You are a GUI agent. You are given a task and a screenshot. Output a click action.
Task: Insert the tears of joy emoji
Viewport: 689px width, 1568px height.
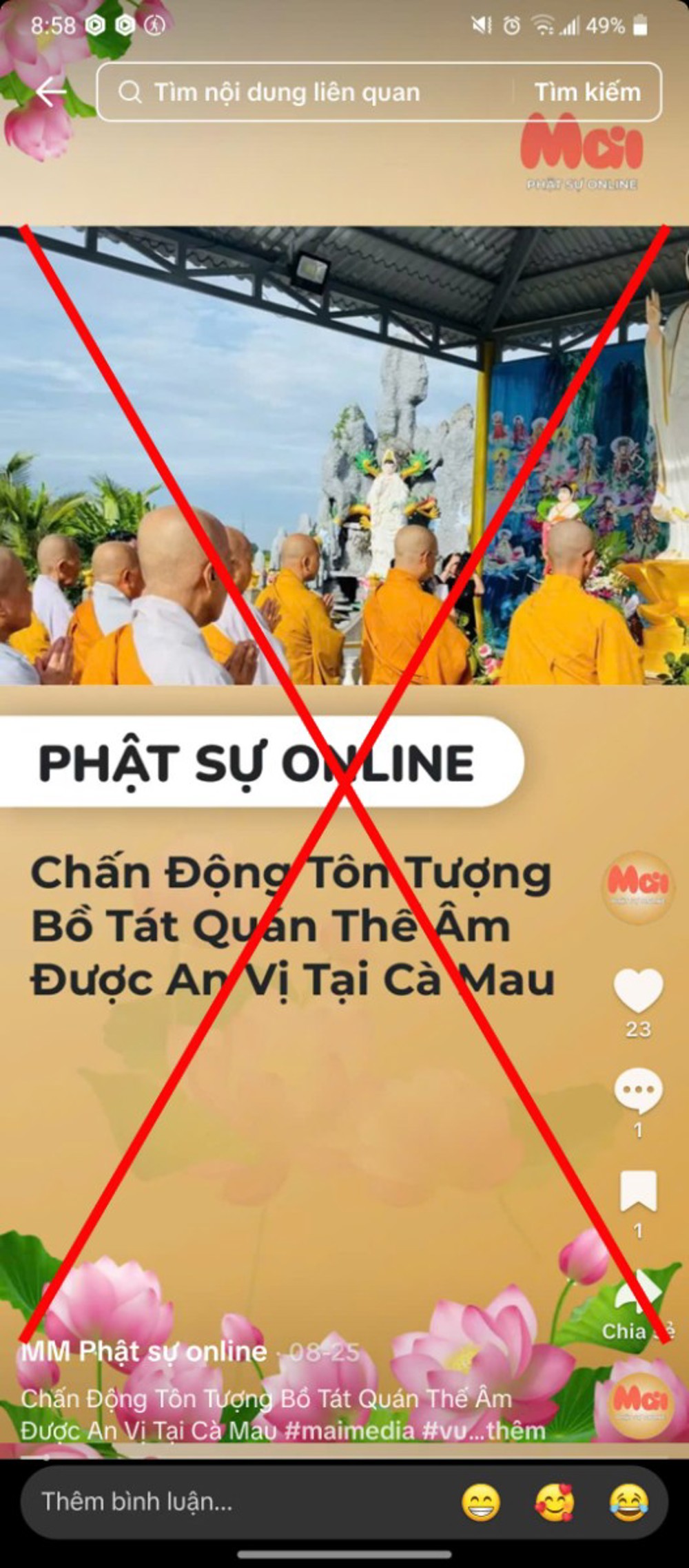[628, 1502]
